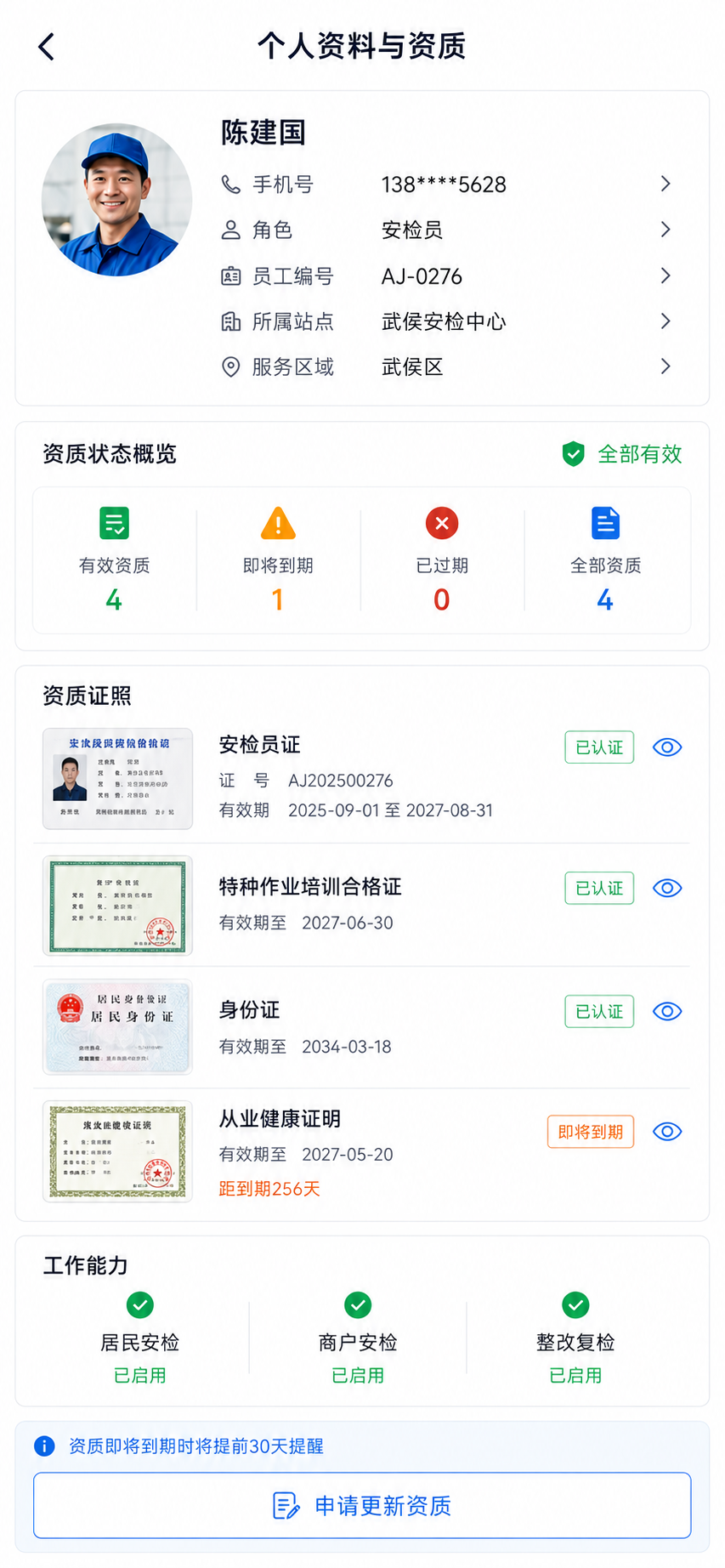
Task: Select the 即将到期 status tile
Action: coord(278,560)
